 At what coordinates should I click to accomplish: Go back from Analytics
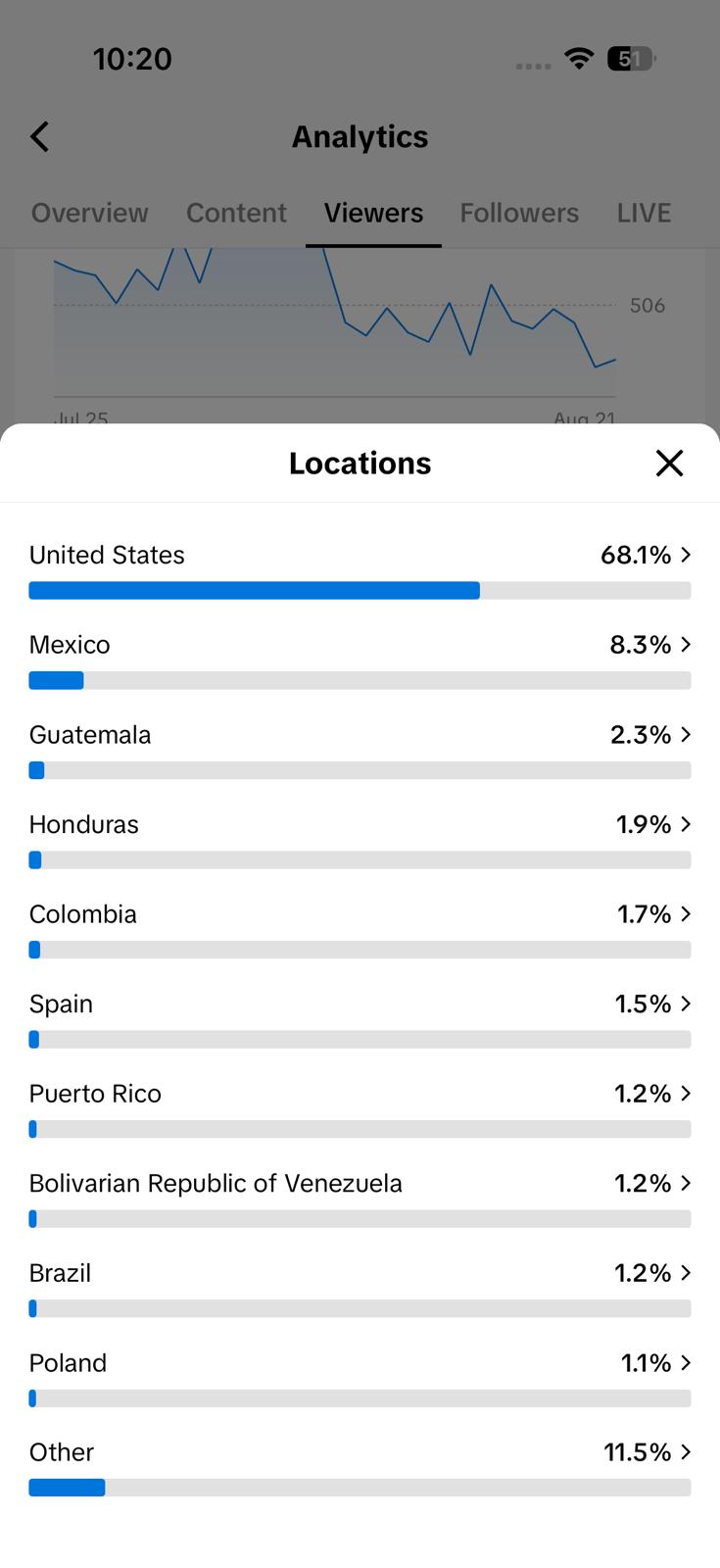point(40,136)
